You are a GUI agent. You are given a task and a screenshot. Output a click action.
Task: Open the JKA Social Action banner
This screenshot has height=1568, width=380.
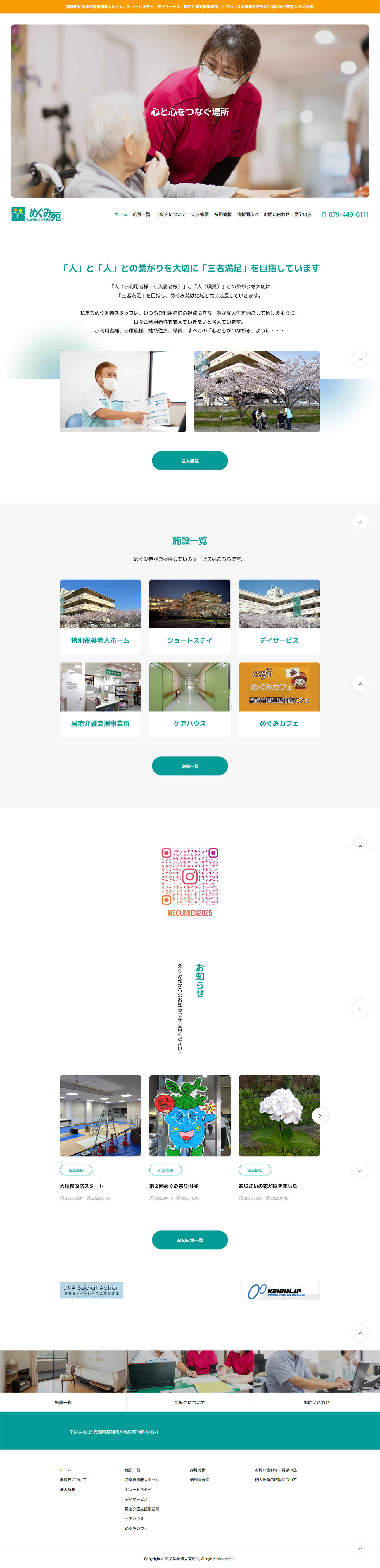pyautogui.click(x=92, y=1290)
